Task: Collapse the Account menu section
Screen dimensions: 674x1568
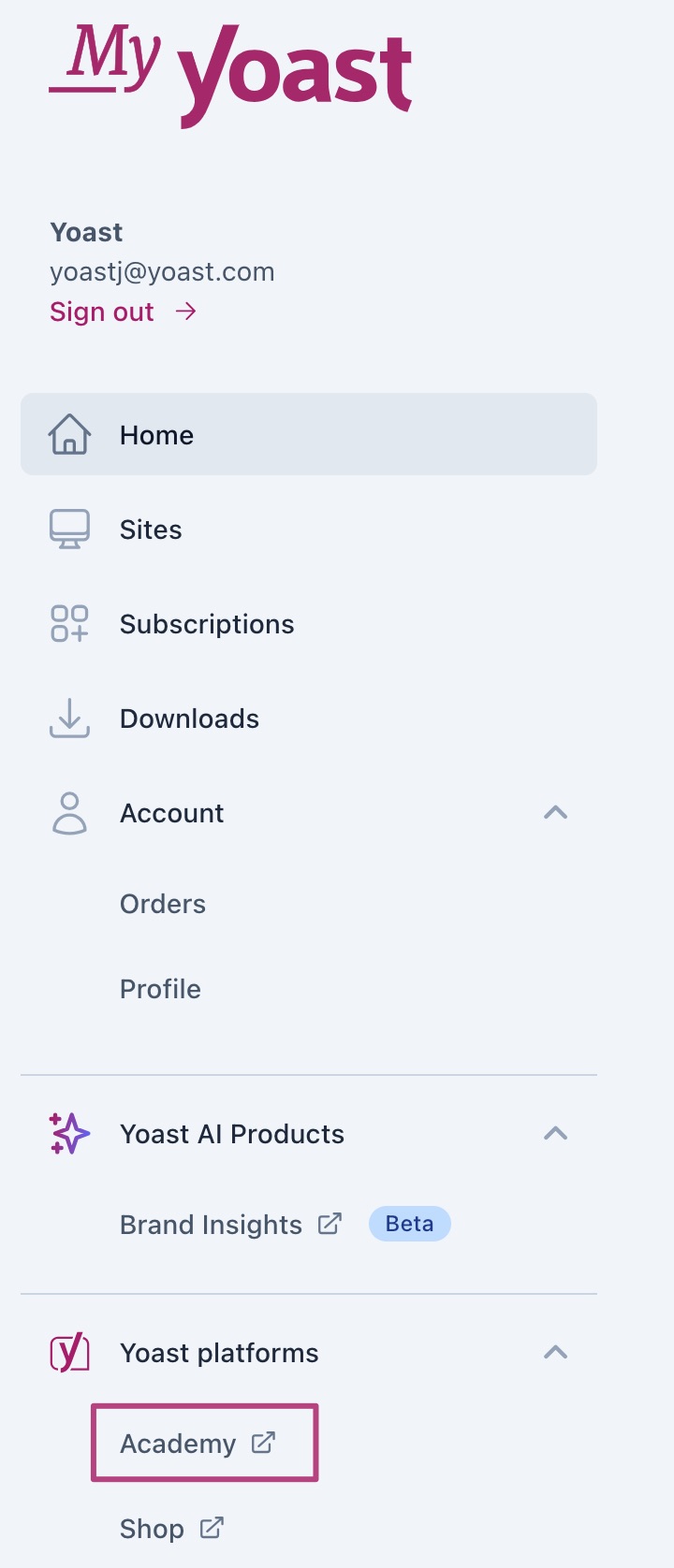Action: 555,813
